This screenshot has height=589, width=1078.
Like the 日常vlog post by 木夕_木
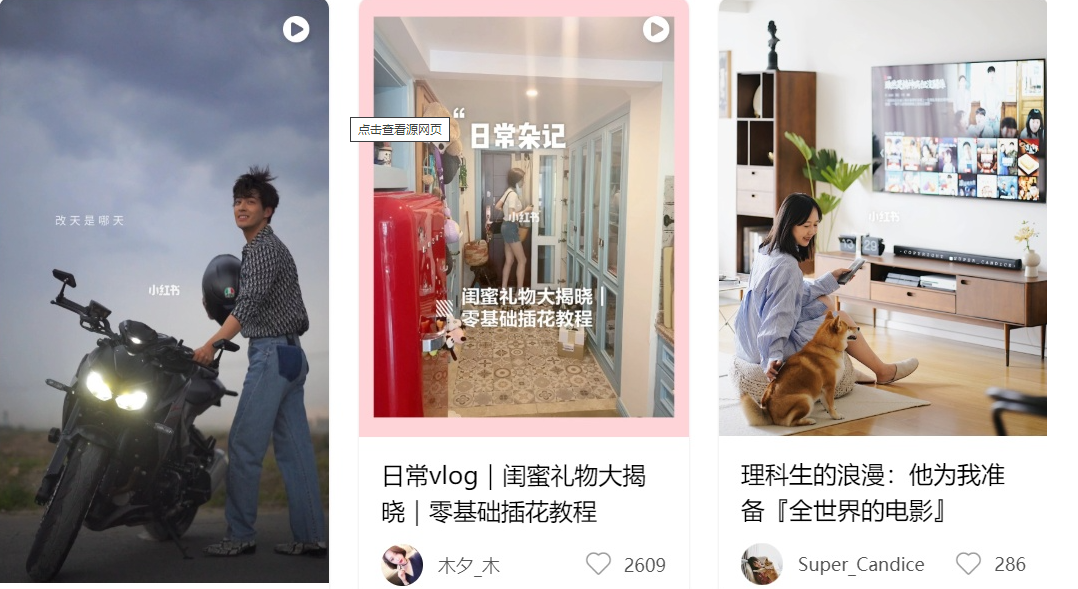(599, 564)
